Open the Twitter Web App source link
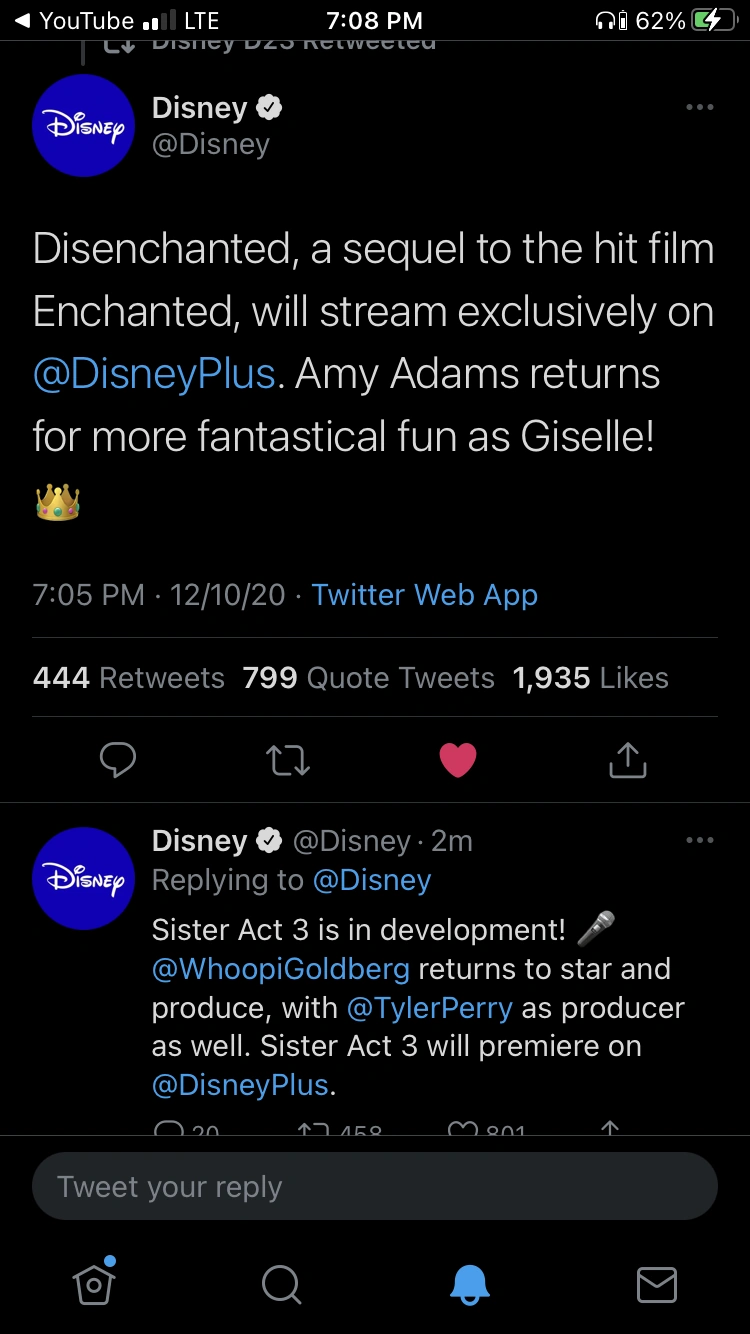Image resolution: width=750 pixels, height=1334 pixels. coord(424,594)
